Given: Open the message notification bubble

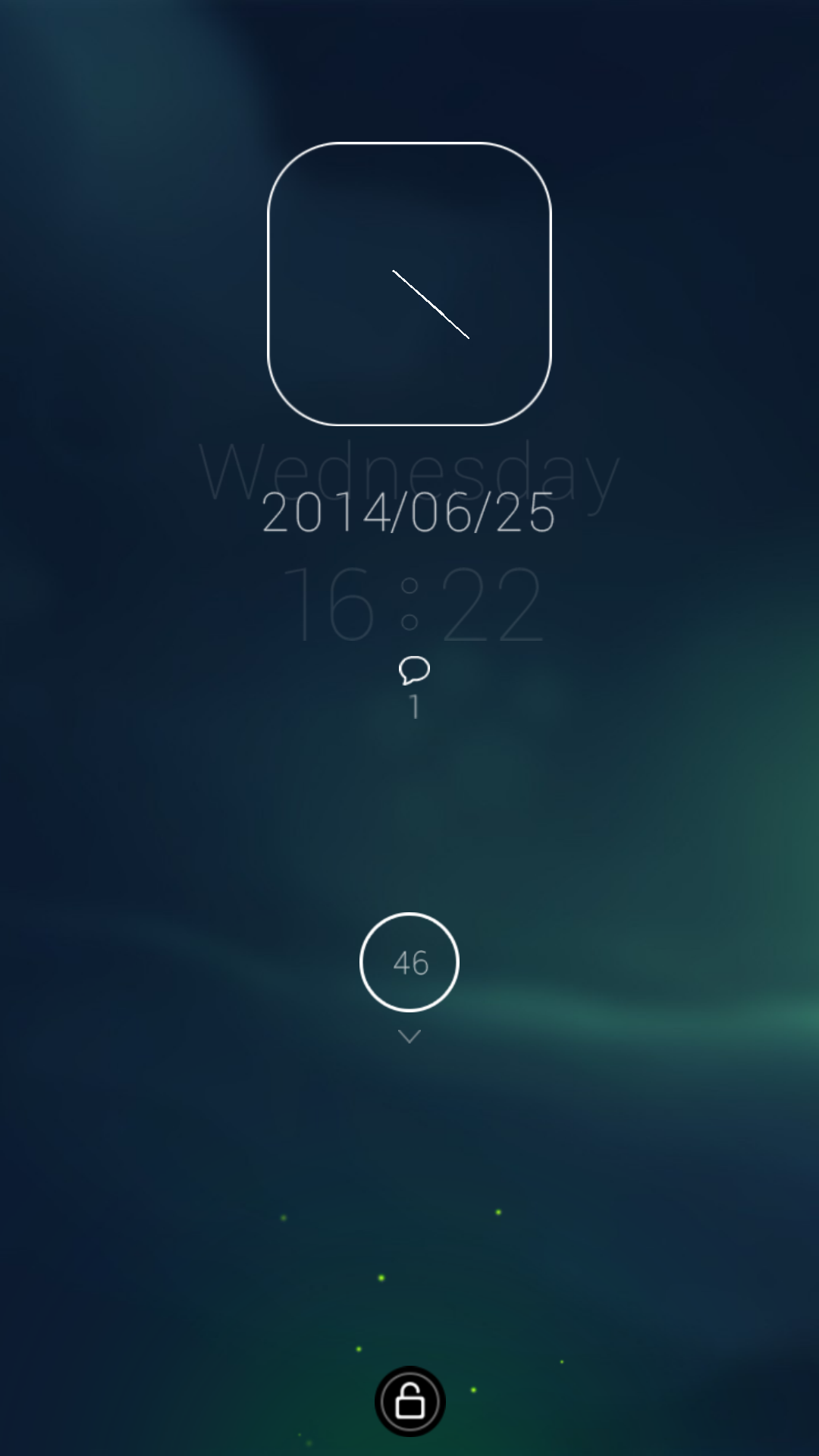Looking at the screenshot, I should tap(414, 670).
